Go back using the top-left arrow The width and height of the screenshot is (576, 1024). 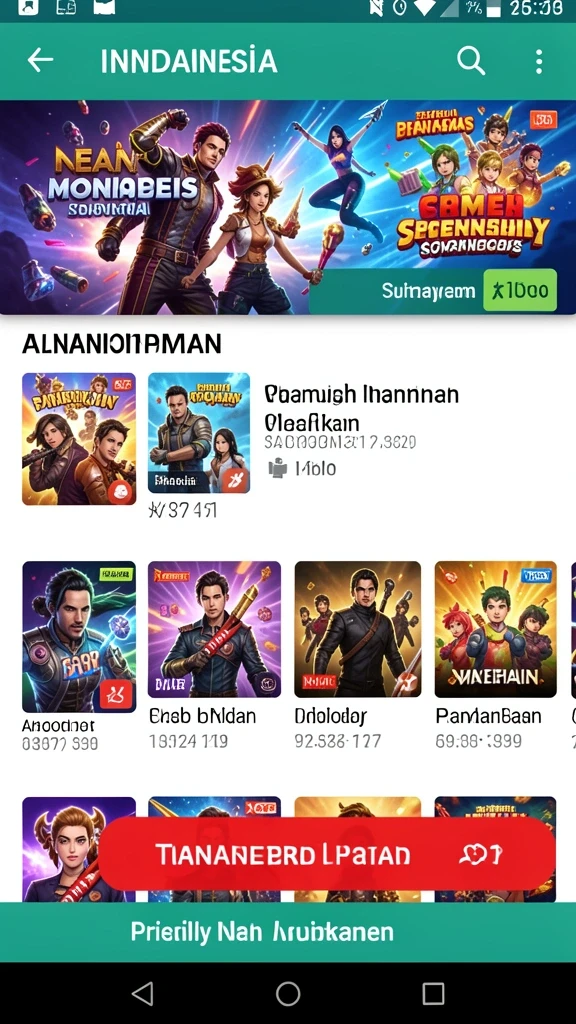coord(40,61)
